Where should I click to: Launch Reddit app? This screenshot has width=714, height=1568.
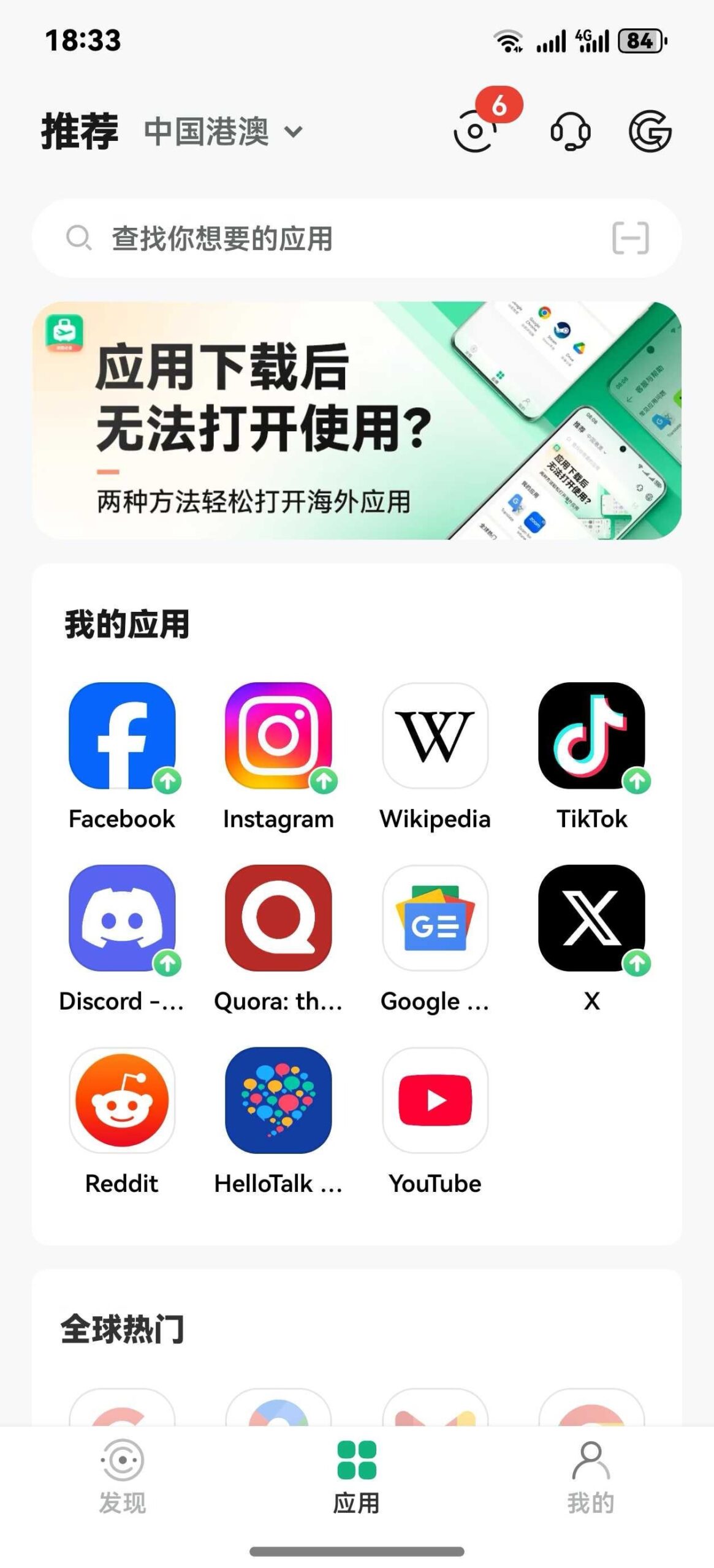(122, 1100)
